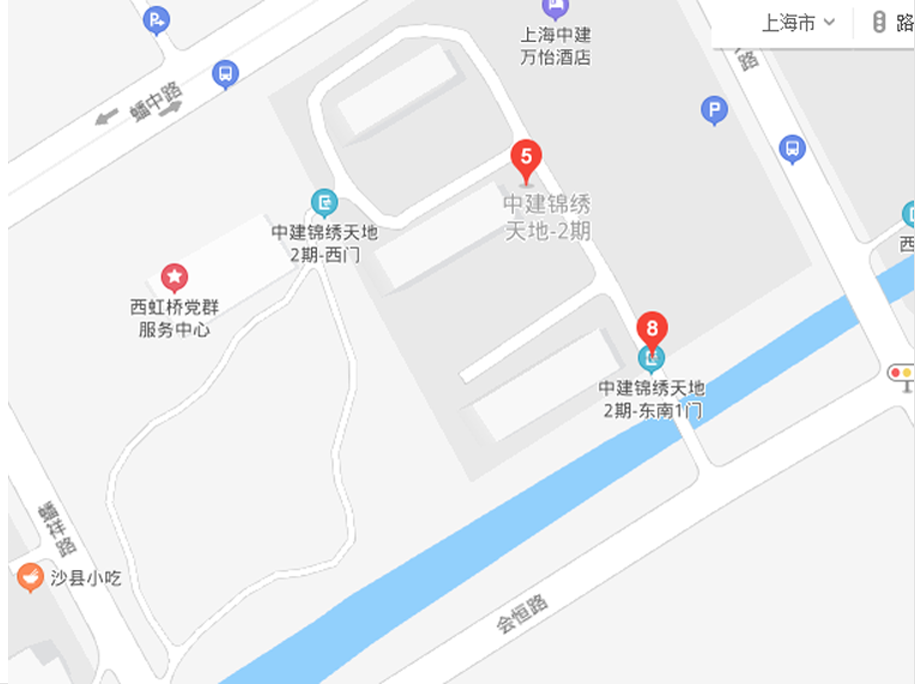Open 中建锦绣天地2期-西门 entrance marker
This screenshot has height=684, width=915.
click(324, 203)
